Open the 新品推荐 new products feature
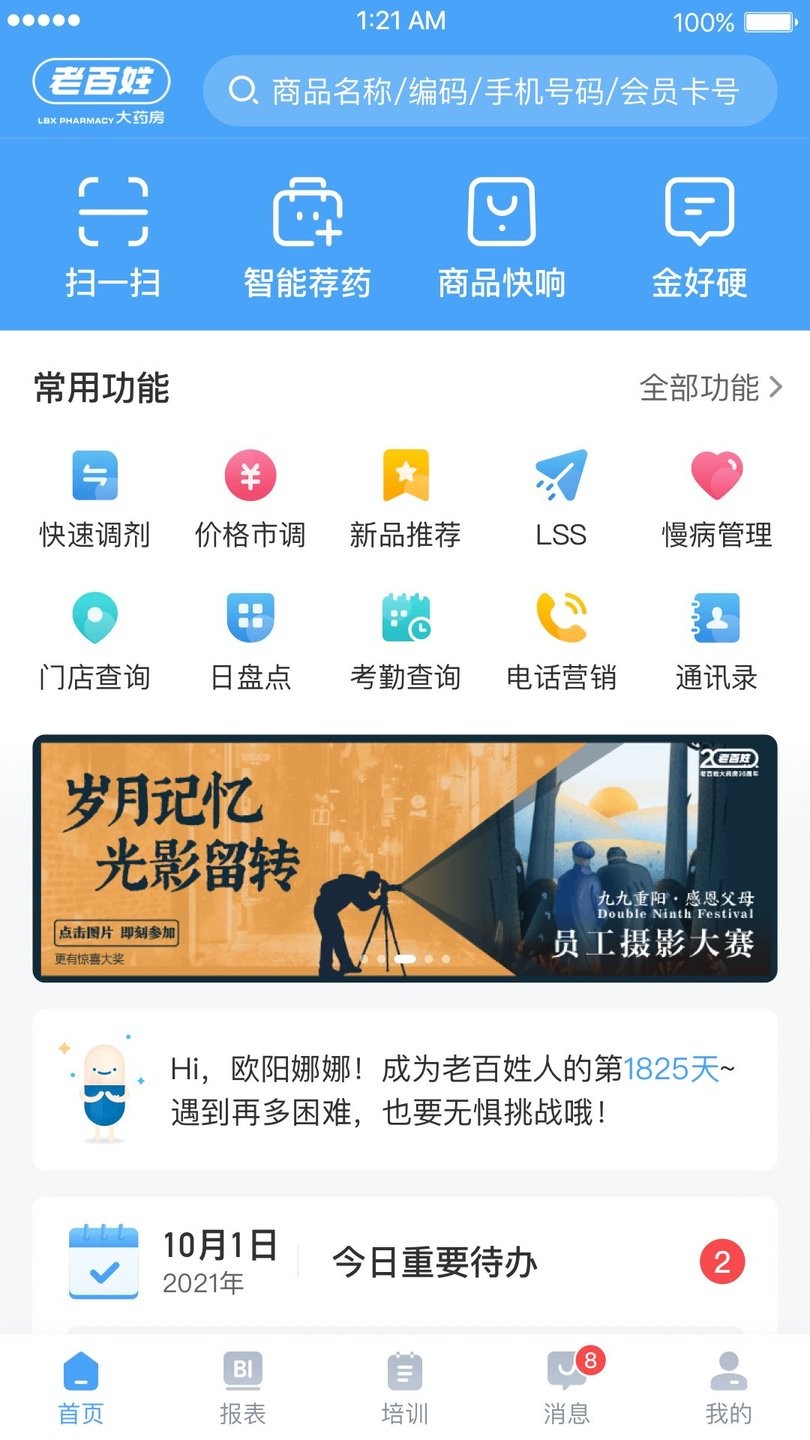The height and width of the screenshot is (1440, 810). click(405, 495)
